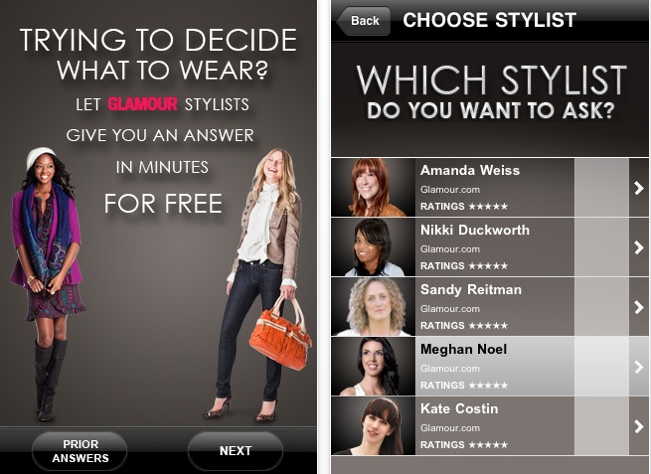Viewport: 651px width, 474px height.
Task: Select stylist Amanda Weiss
Action: [490, 187]
